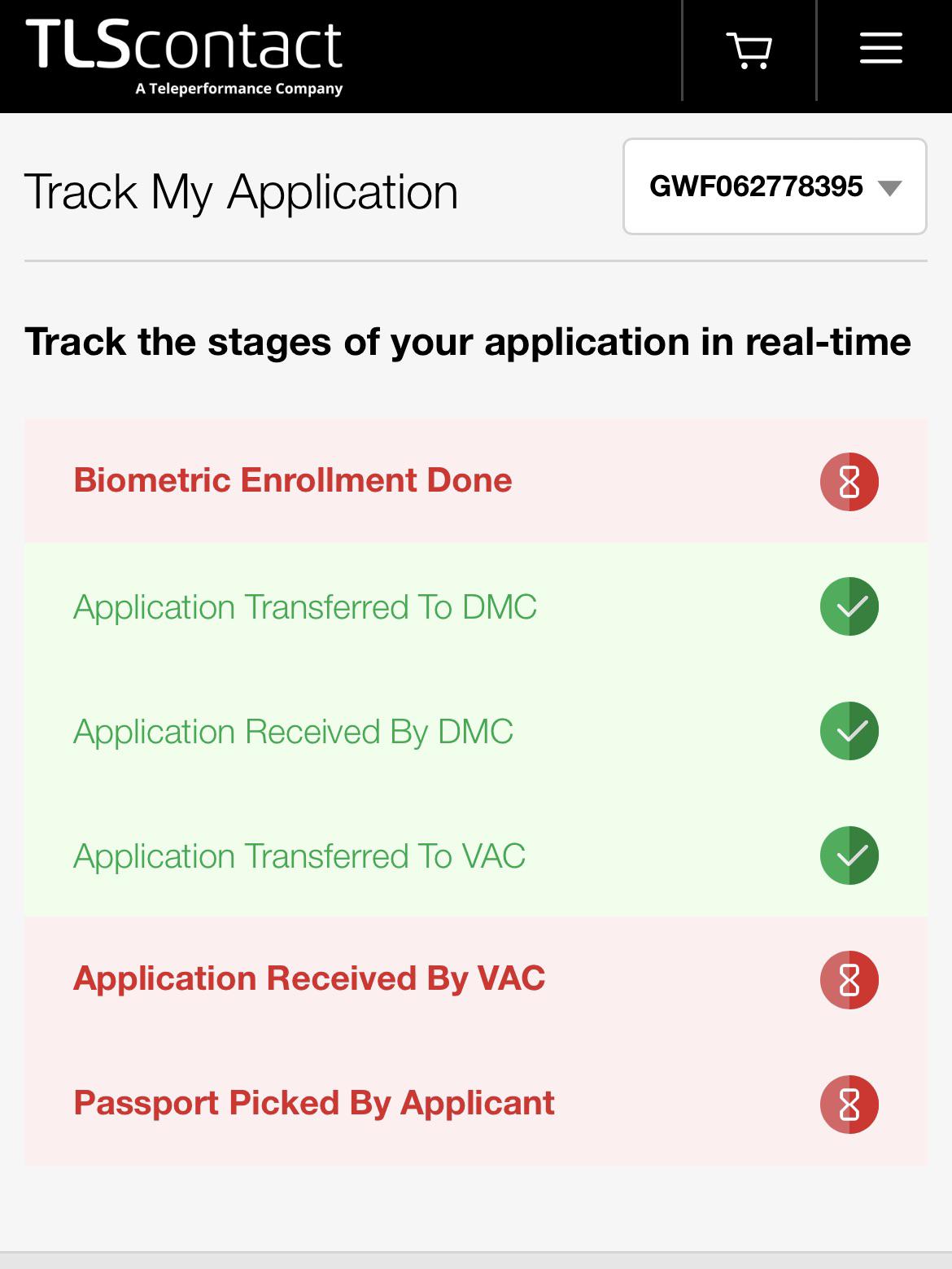
Task: Click the hourglass icon beside Biometric Enrollment Done
Action: (849, 481)
